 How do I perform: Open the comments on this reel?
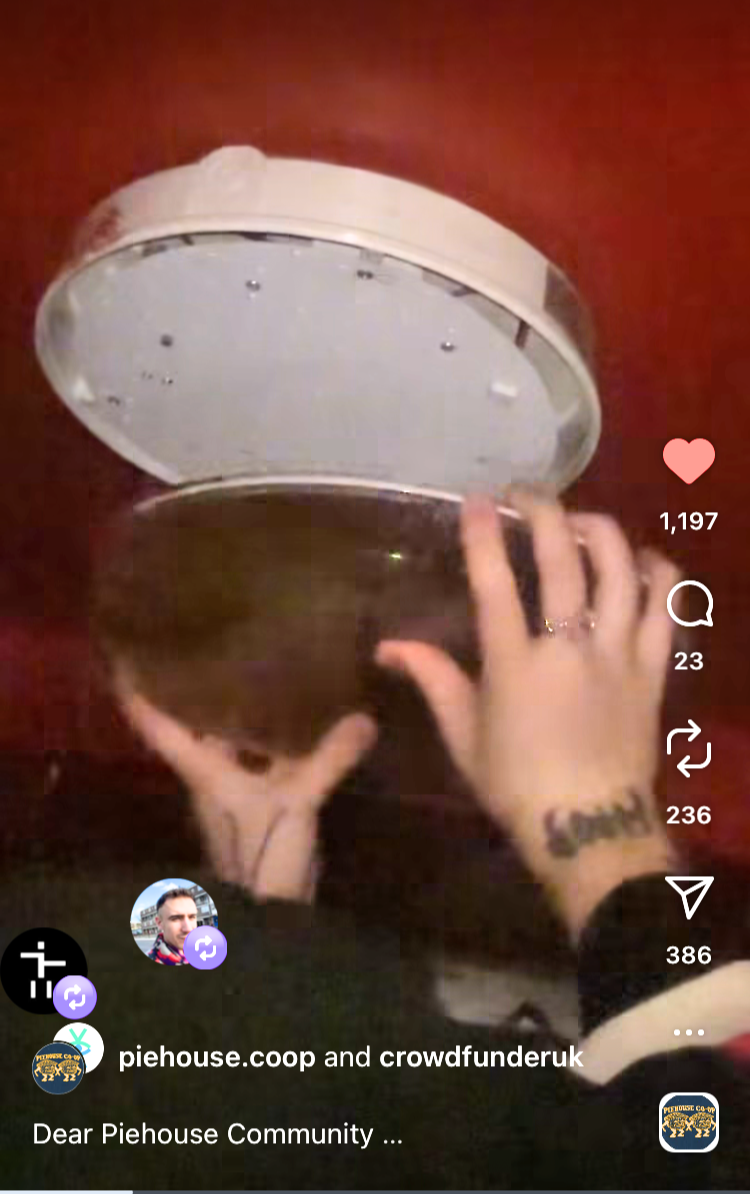pos(689,606)
